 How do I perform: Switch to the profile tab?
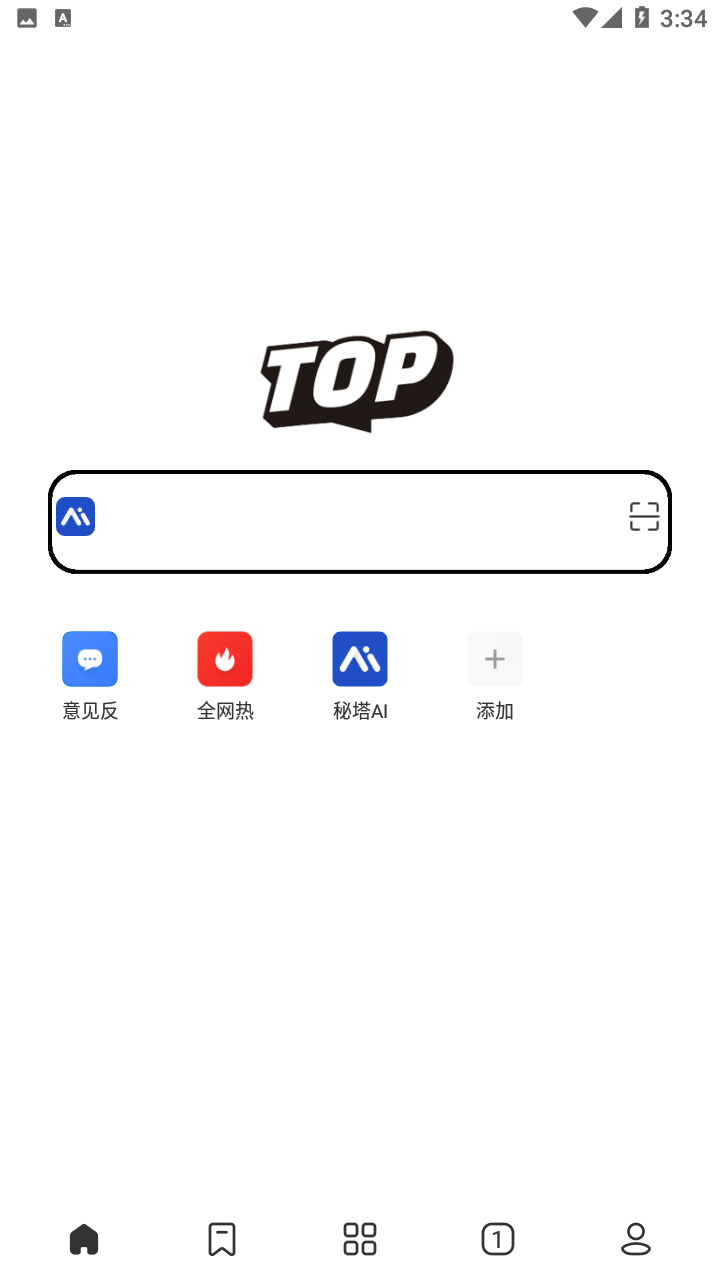click(636, 1239)
